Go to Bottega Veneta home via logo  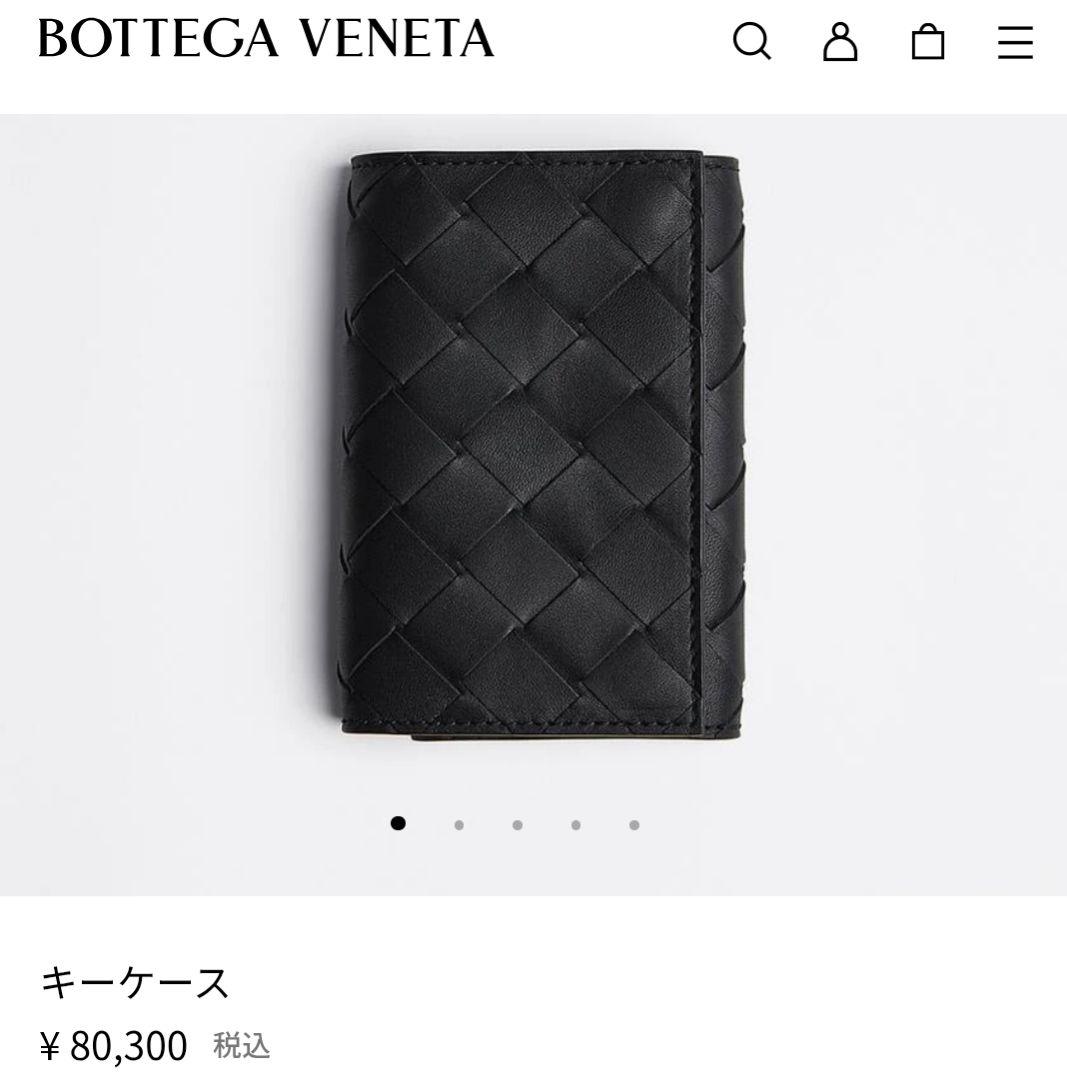(x=266, y=38)
